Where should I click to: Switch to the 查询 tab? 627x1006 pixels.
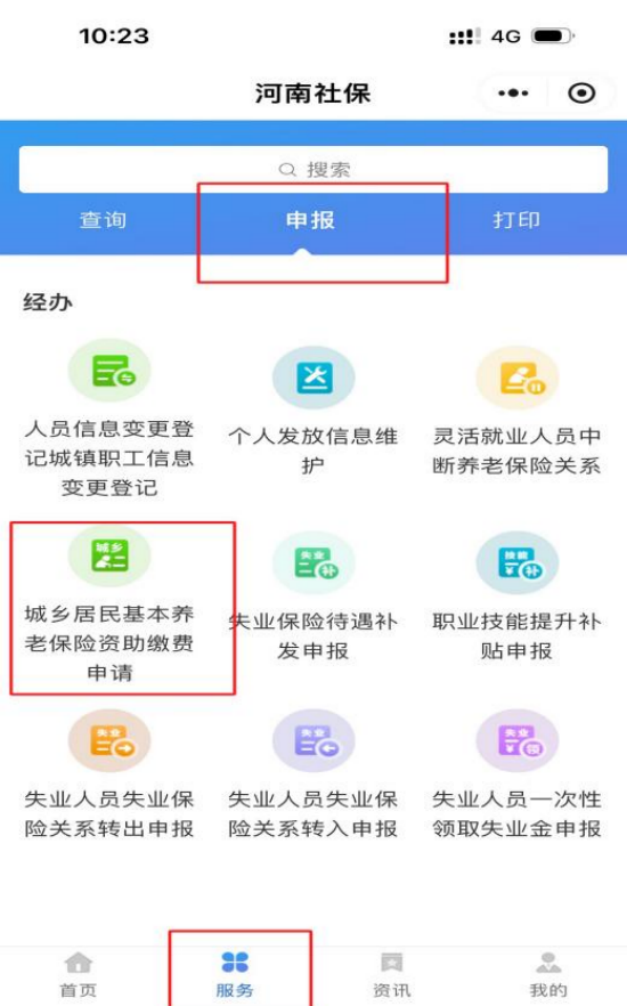[x=103, y=220]
